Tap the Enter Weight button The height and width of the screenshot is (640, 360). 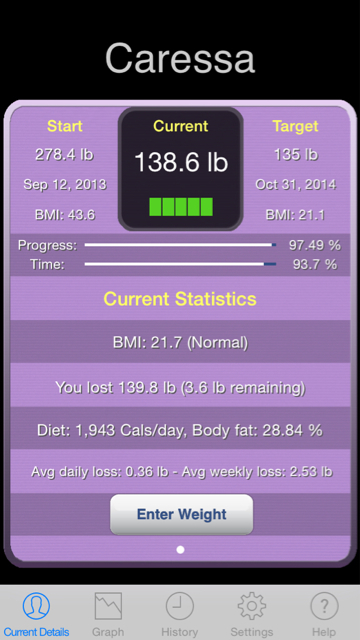(x=181, y=514)
